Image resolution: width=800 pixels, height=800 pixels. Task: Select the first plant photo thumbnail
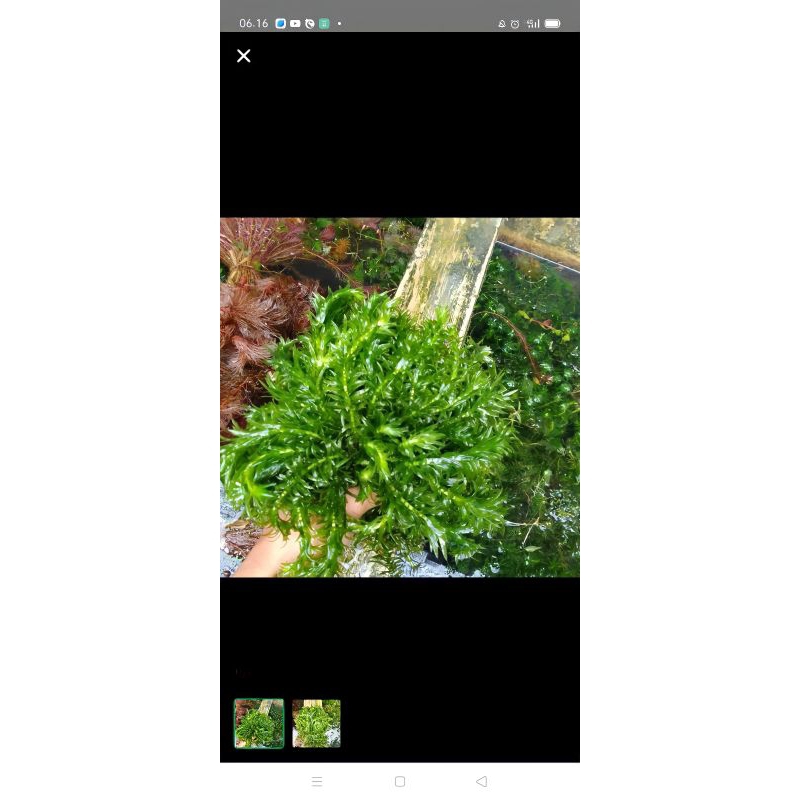tap(259, 723)
